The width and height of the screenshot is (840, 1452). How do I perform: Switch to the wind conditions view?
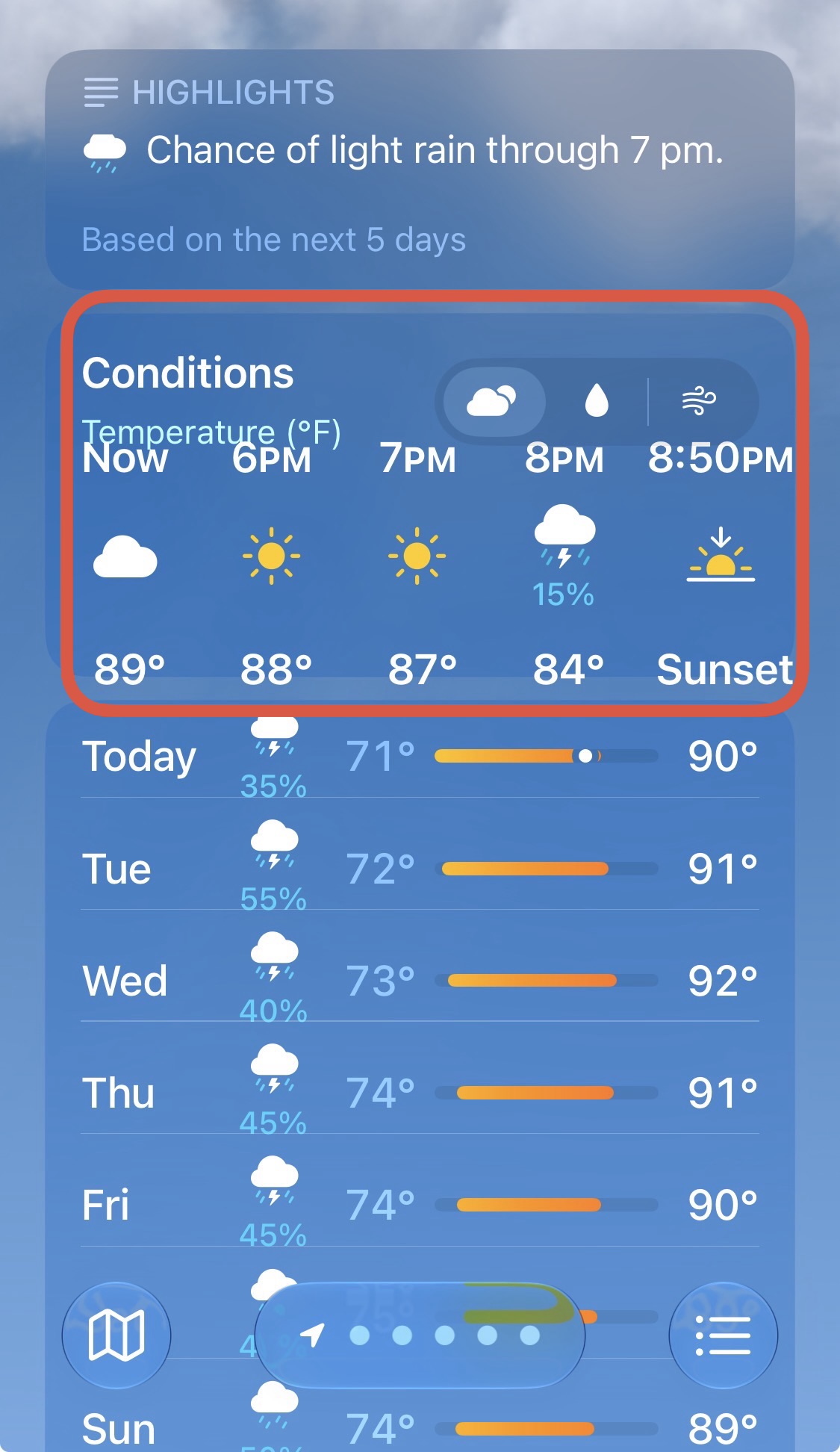click(x=699, y=401)
